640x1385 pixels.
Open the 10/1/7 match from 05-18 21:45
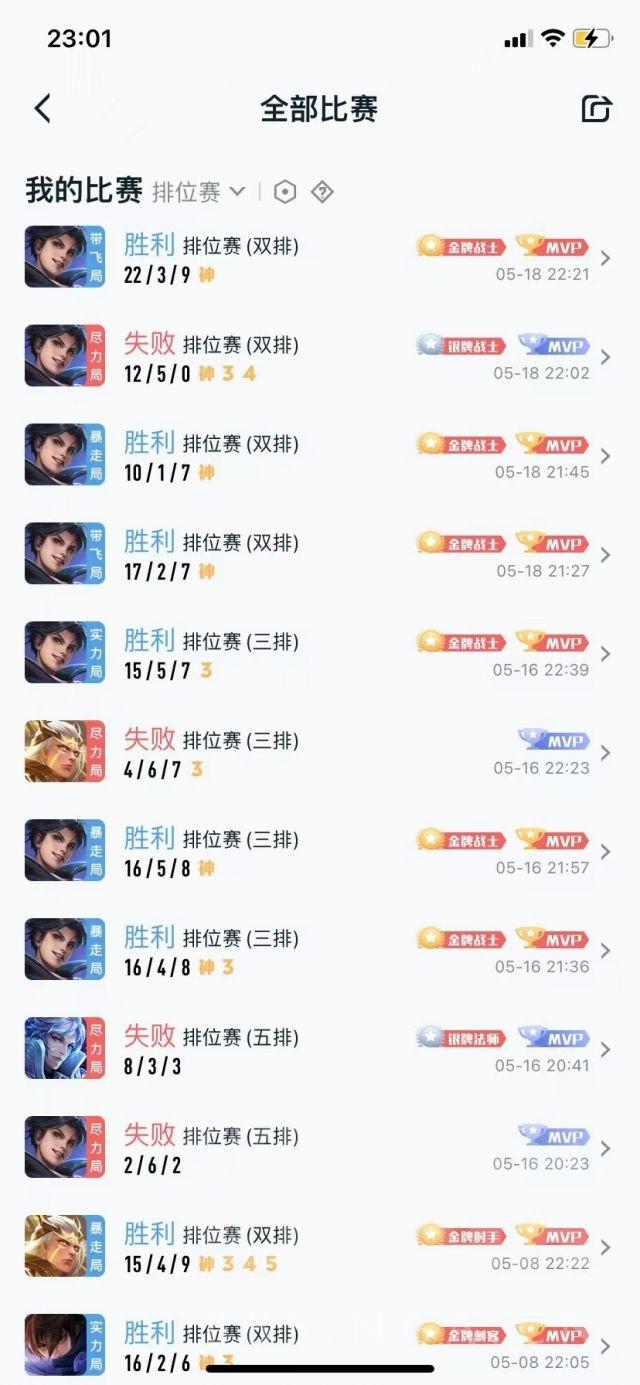tap(320, 456)
